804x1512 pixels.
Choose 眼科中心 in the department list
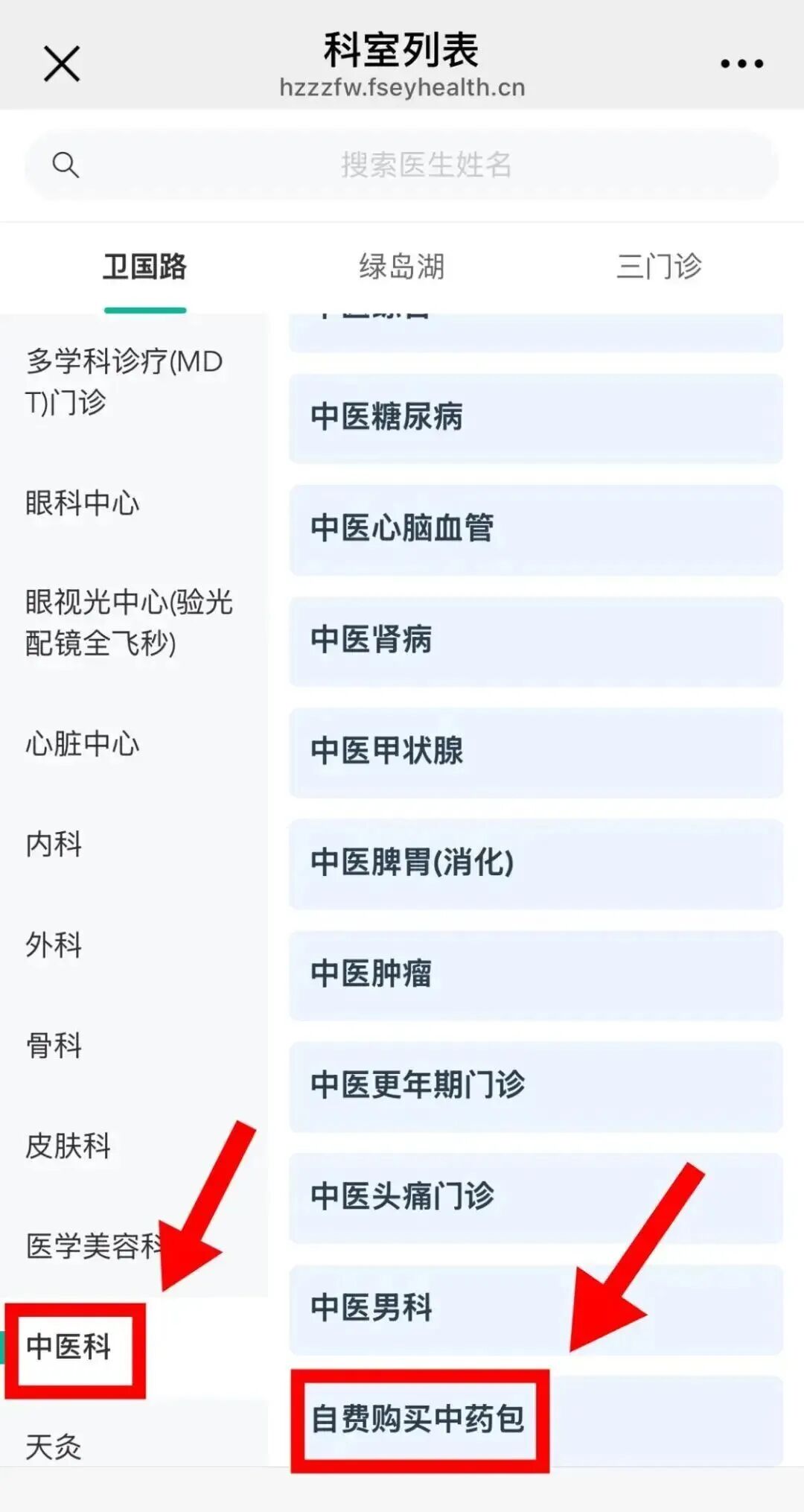coord(83,504)
